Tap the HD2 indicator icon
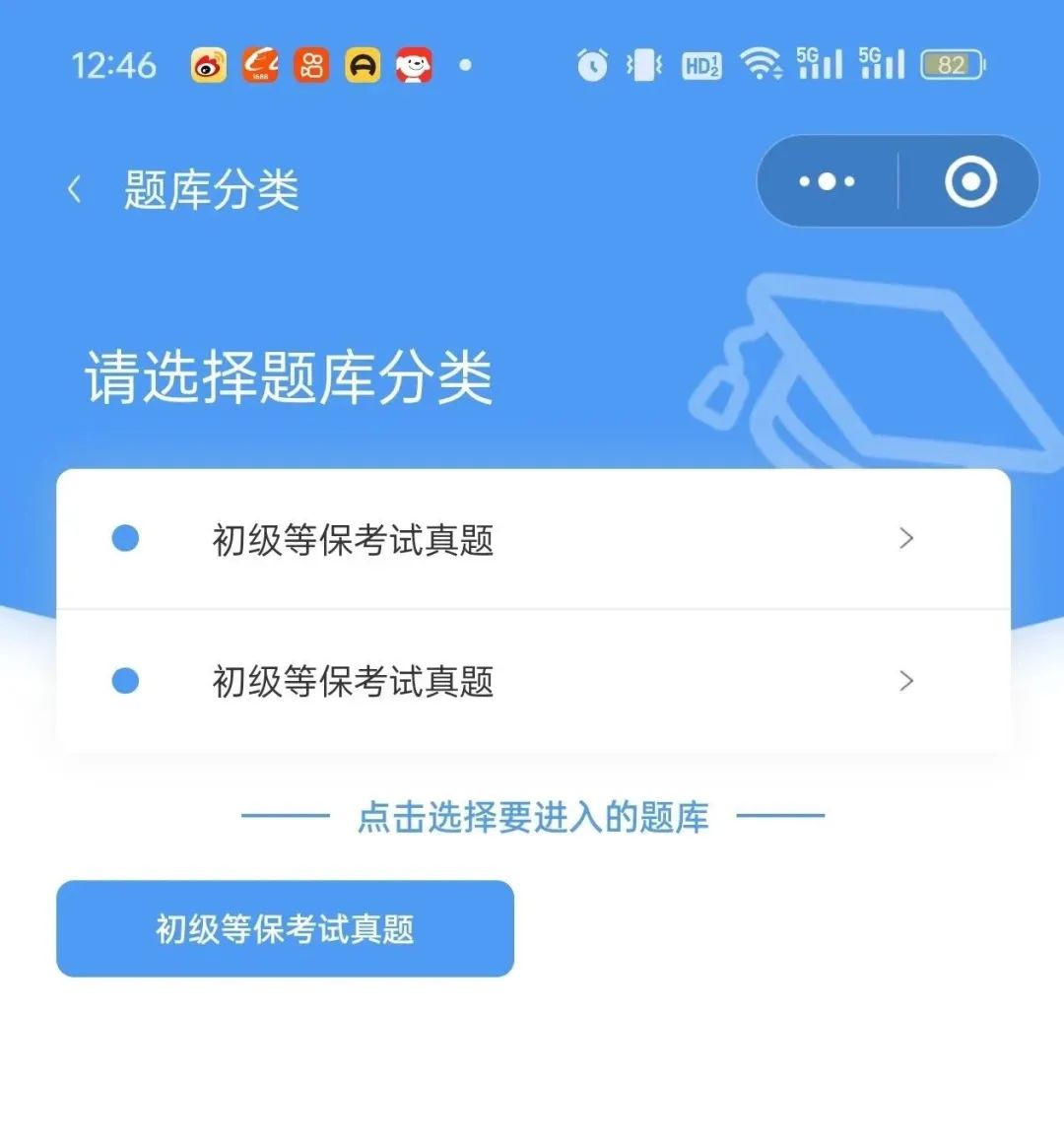 (x=700, y=63)
